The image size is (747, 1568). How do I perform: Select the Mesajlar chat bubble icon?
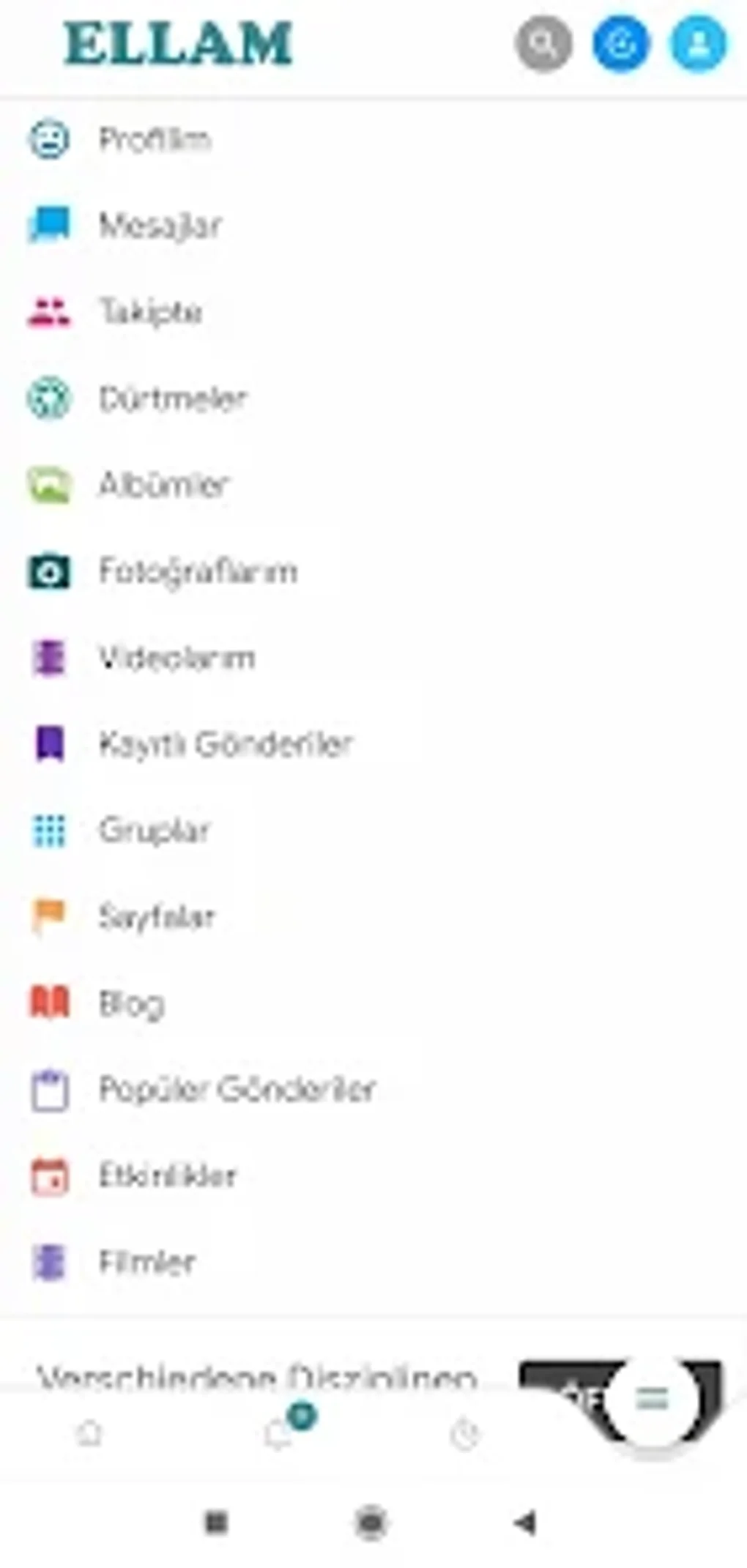pyautogui.click(x=48, y=225)
